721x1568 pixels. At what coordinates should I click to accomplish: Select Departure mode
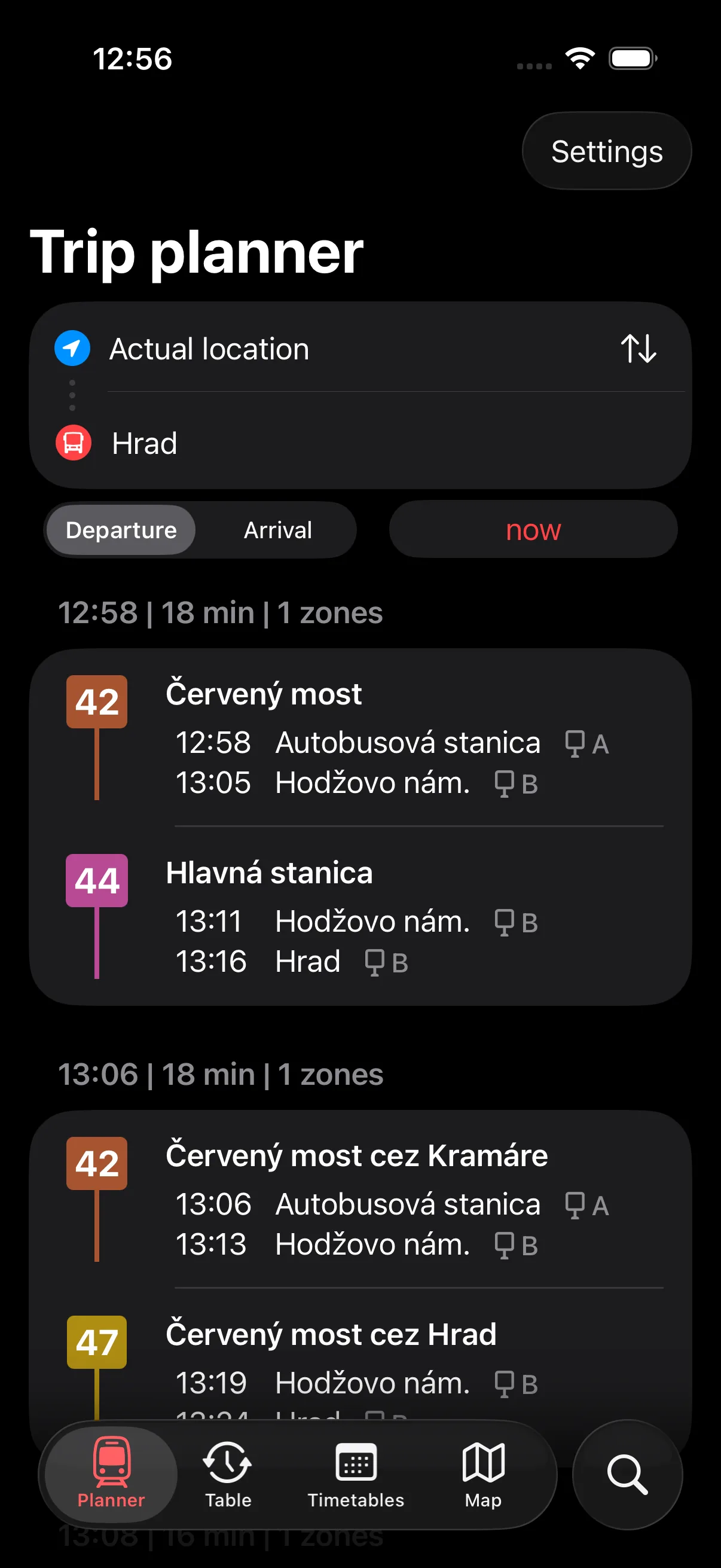click(121, 530)
